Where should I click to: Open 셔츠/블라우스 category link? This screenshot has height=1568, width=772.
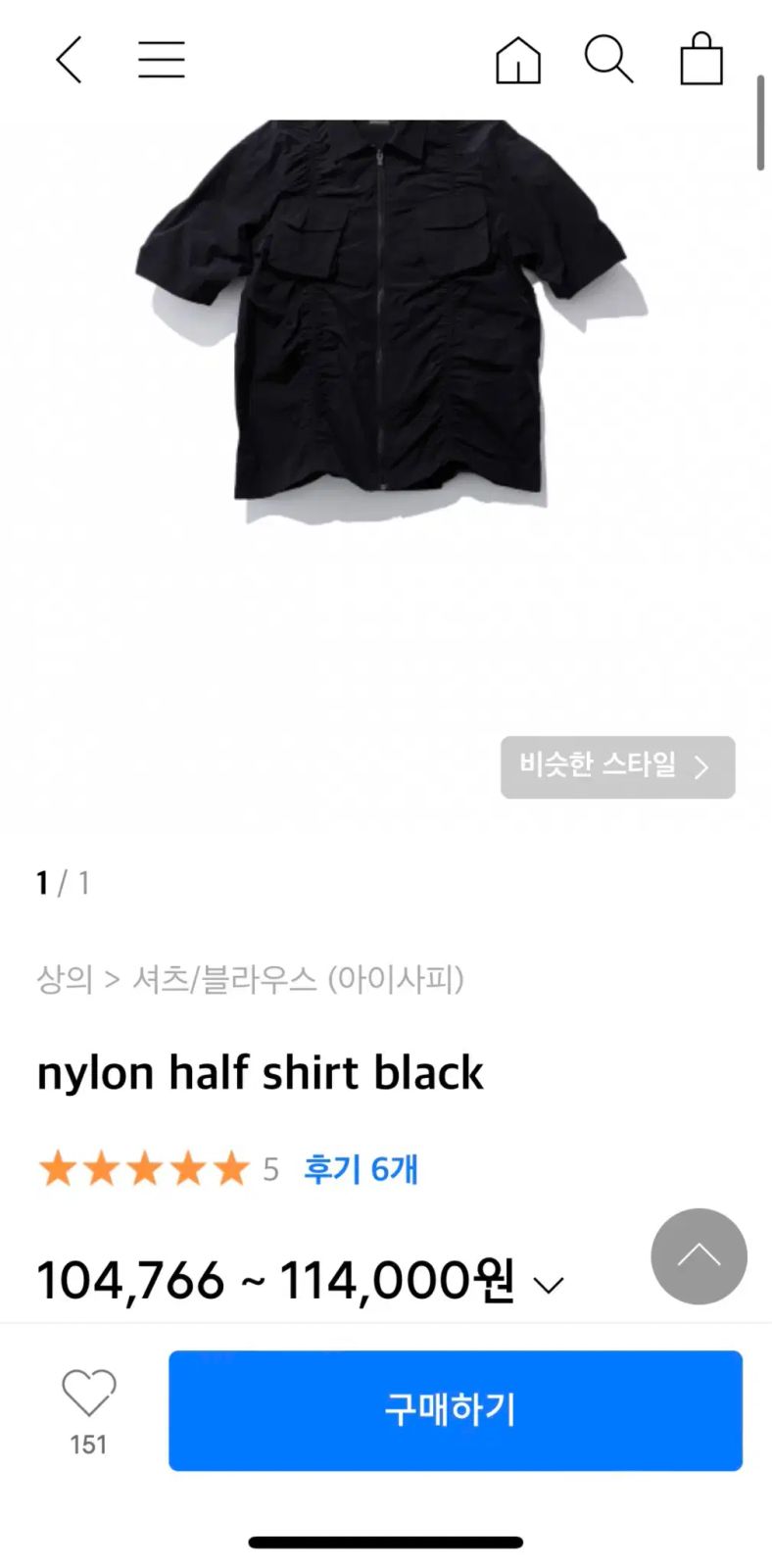[224, 979]
